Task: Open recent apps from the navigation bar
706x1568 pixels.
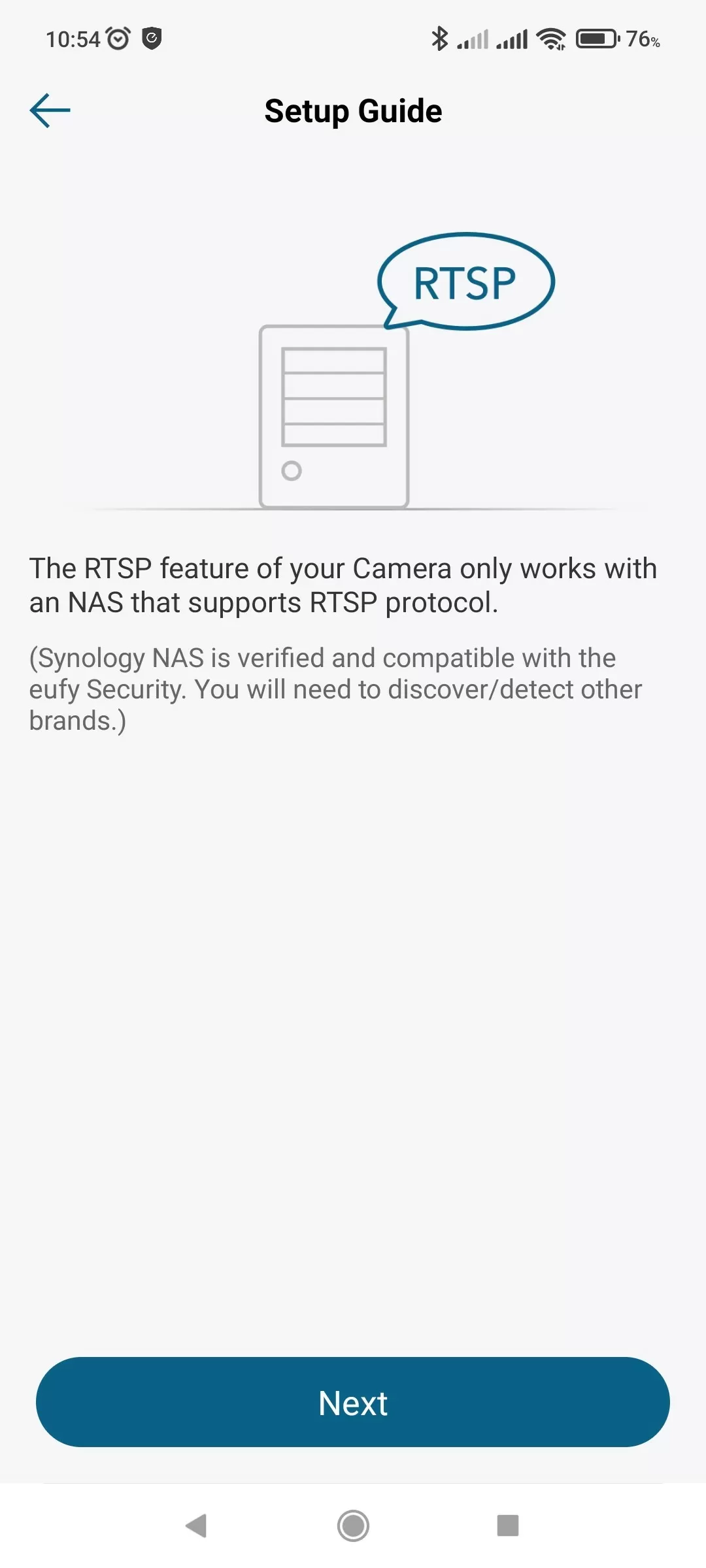Action: point(507,1526)
